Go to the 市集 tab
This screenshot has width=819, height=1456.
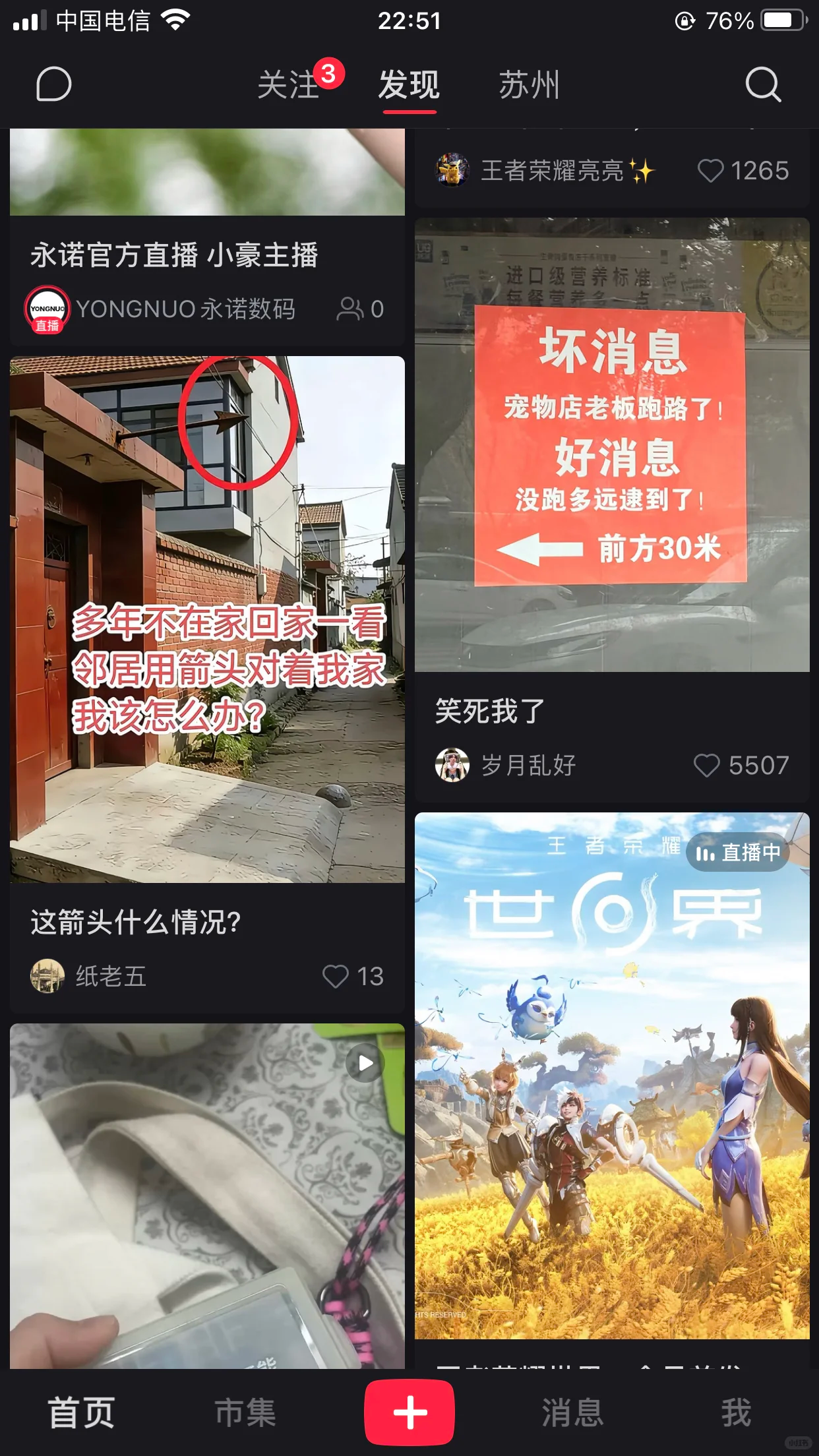click(x=245, y=1412)
